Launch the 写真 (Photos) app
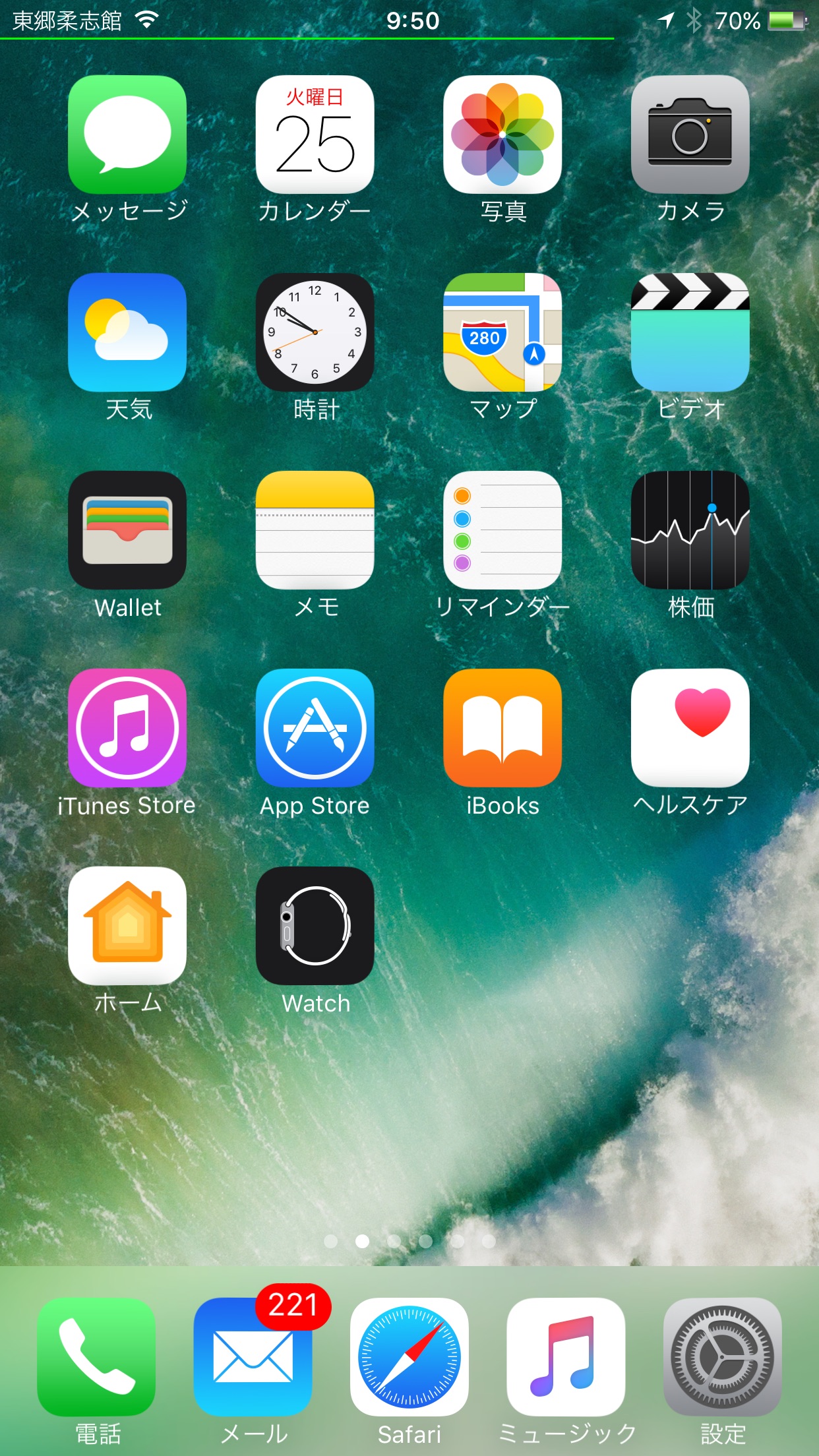 point(502,135)
